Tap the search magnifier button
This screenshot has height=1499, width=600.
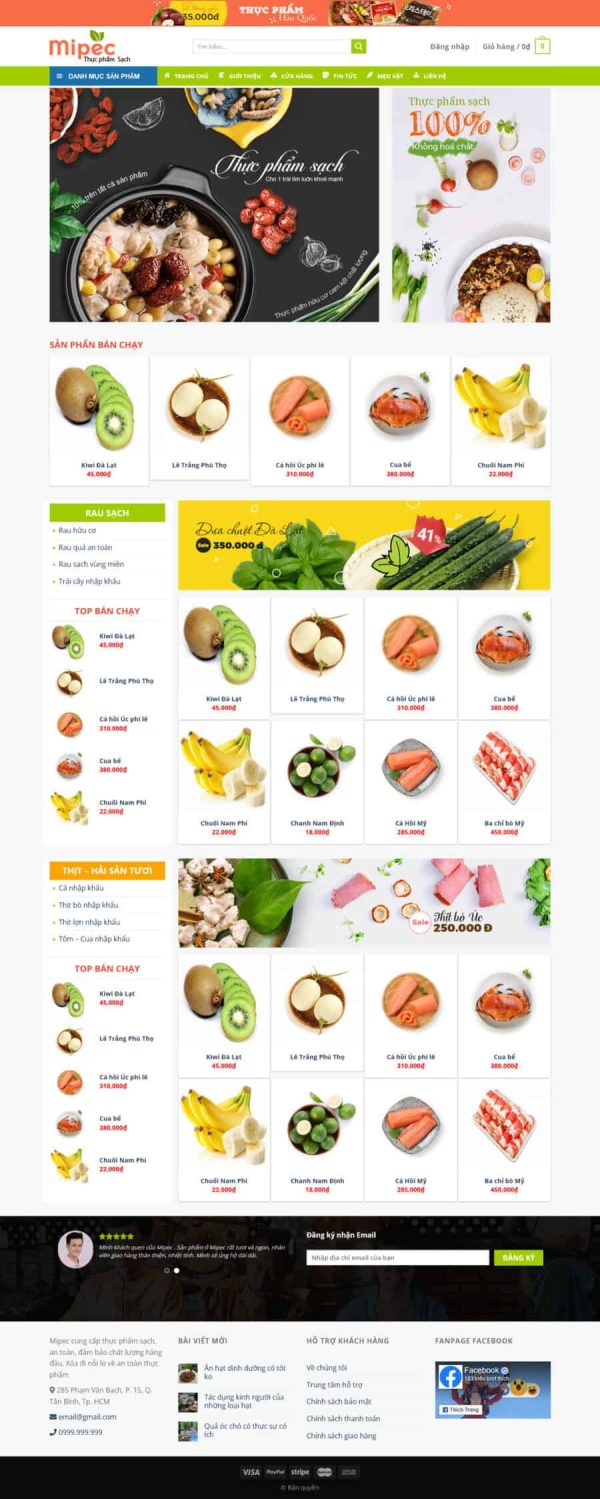[358, 46]
